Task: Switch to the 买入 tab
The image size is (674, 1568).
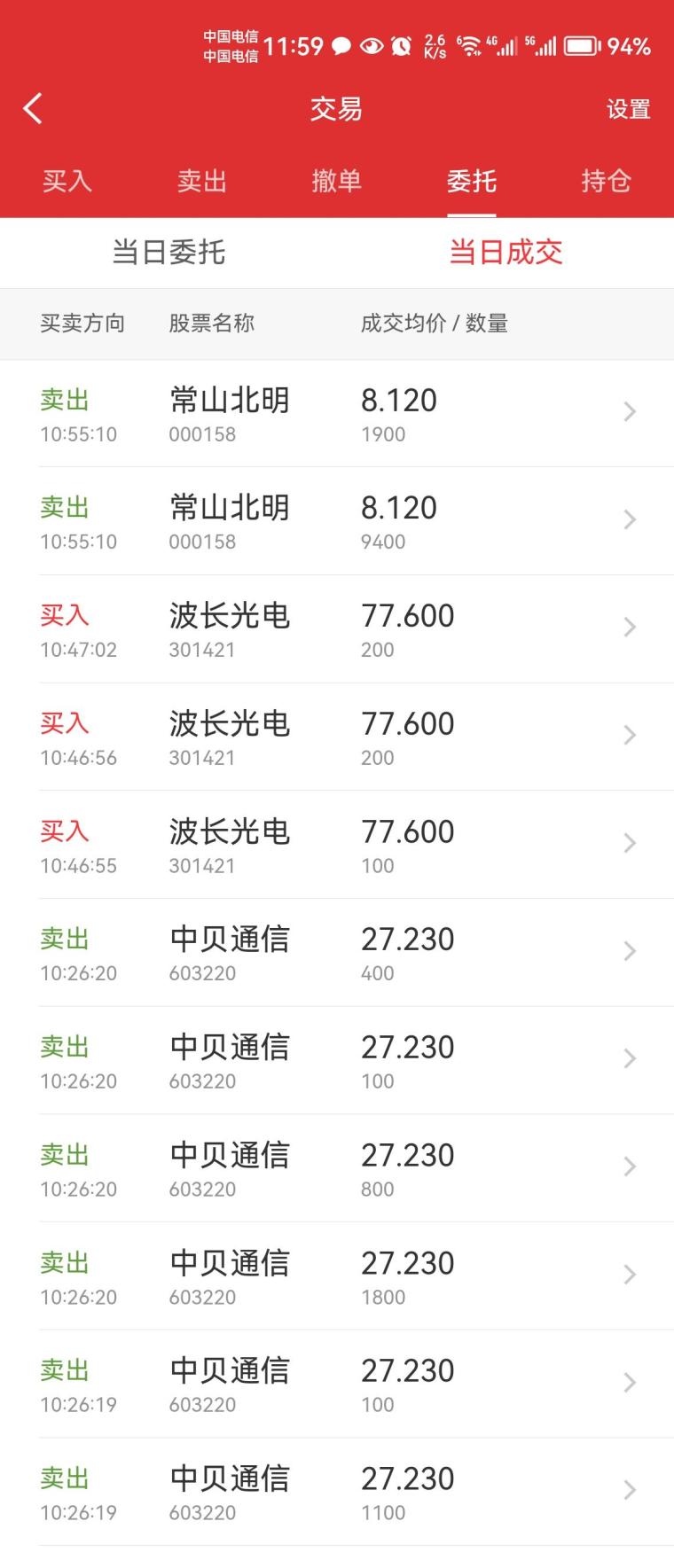Action: tap(67, 181)
